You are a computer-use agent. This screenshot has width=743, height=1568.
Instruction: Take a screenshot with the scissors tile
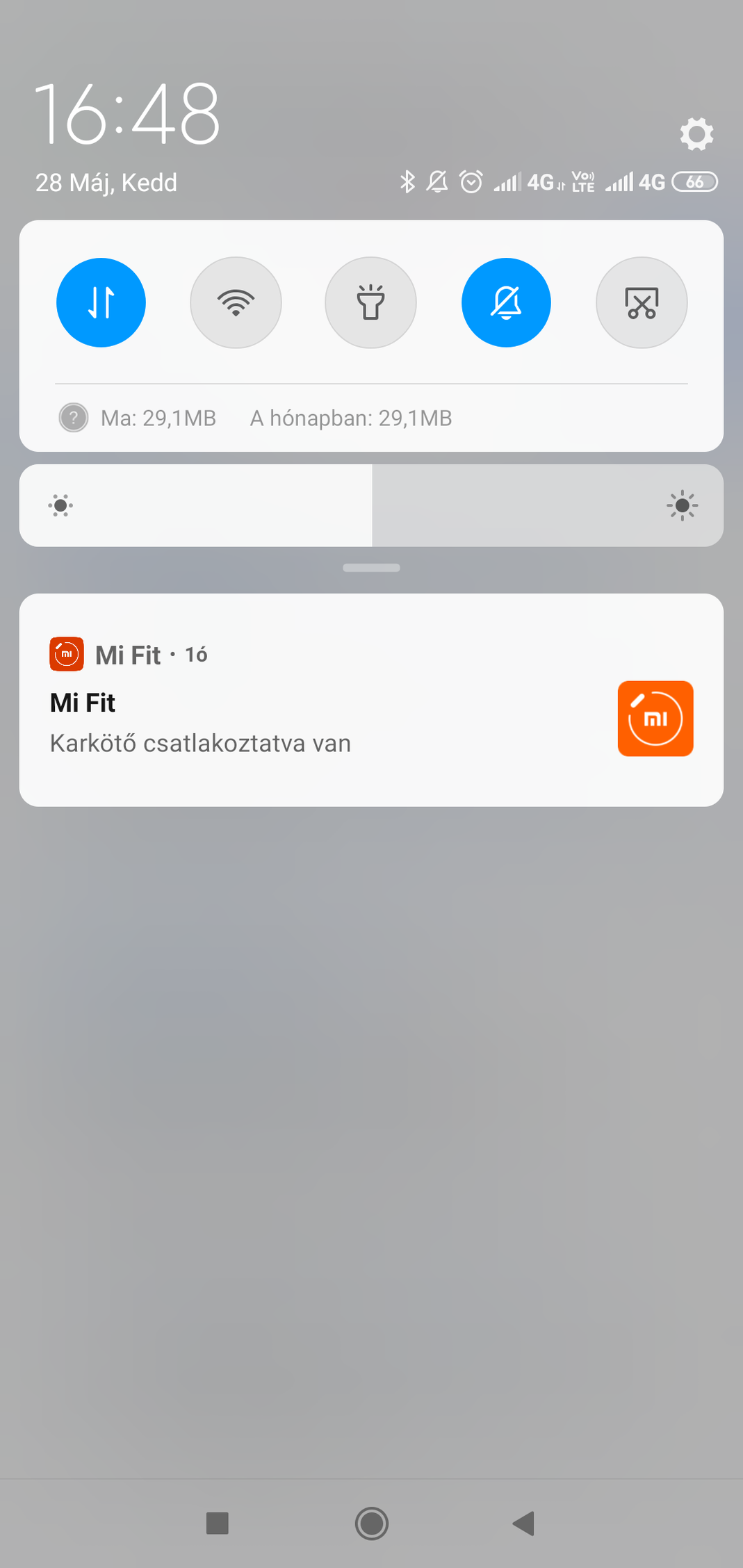641,302
